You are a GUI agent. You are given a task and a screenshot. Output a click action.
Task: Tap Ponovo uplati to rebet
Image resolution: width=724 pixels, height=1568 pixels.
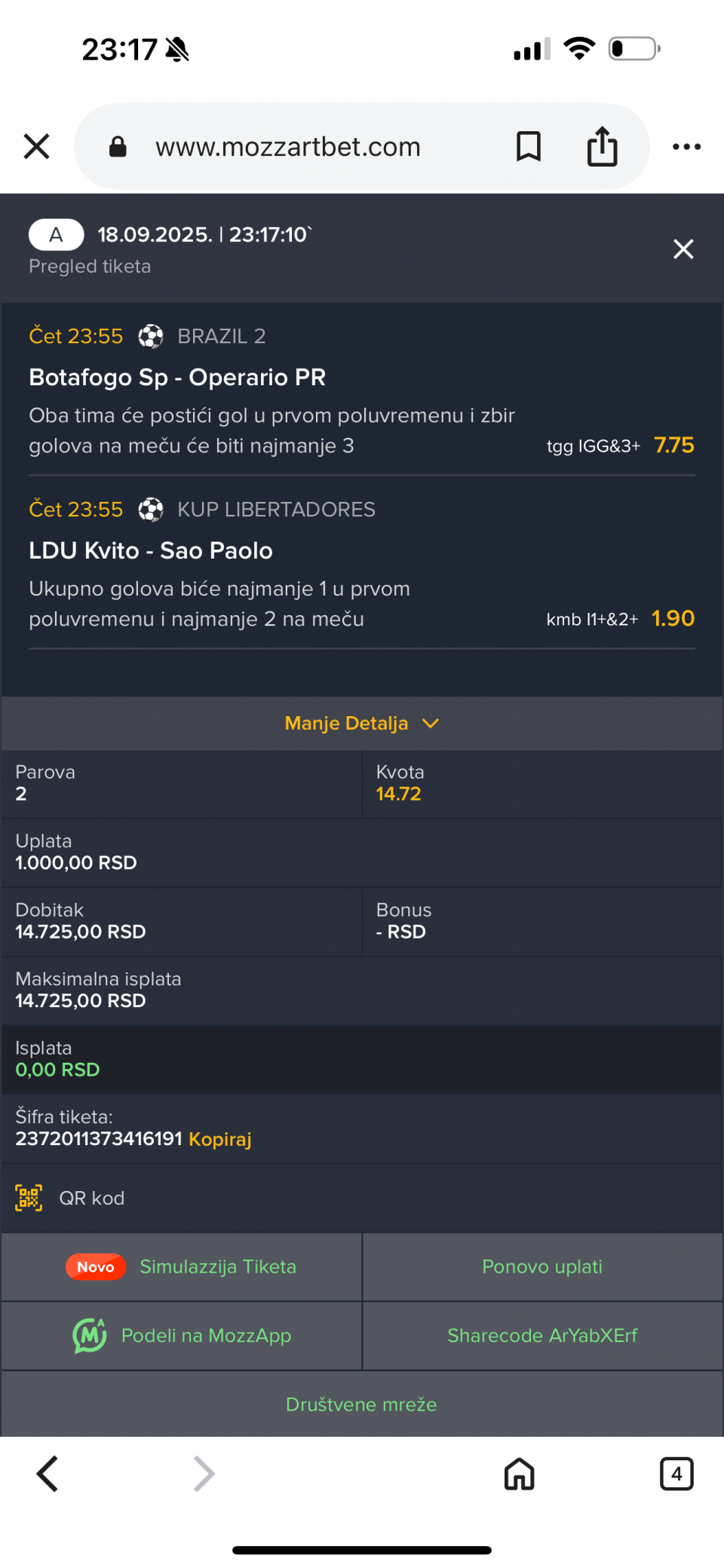pyautogui.click(x=542, y=1266)
